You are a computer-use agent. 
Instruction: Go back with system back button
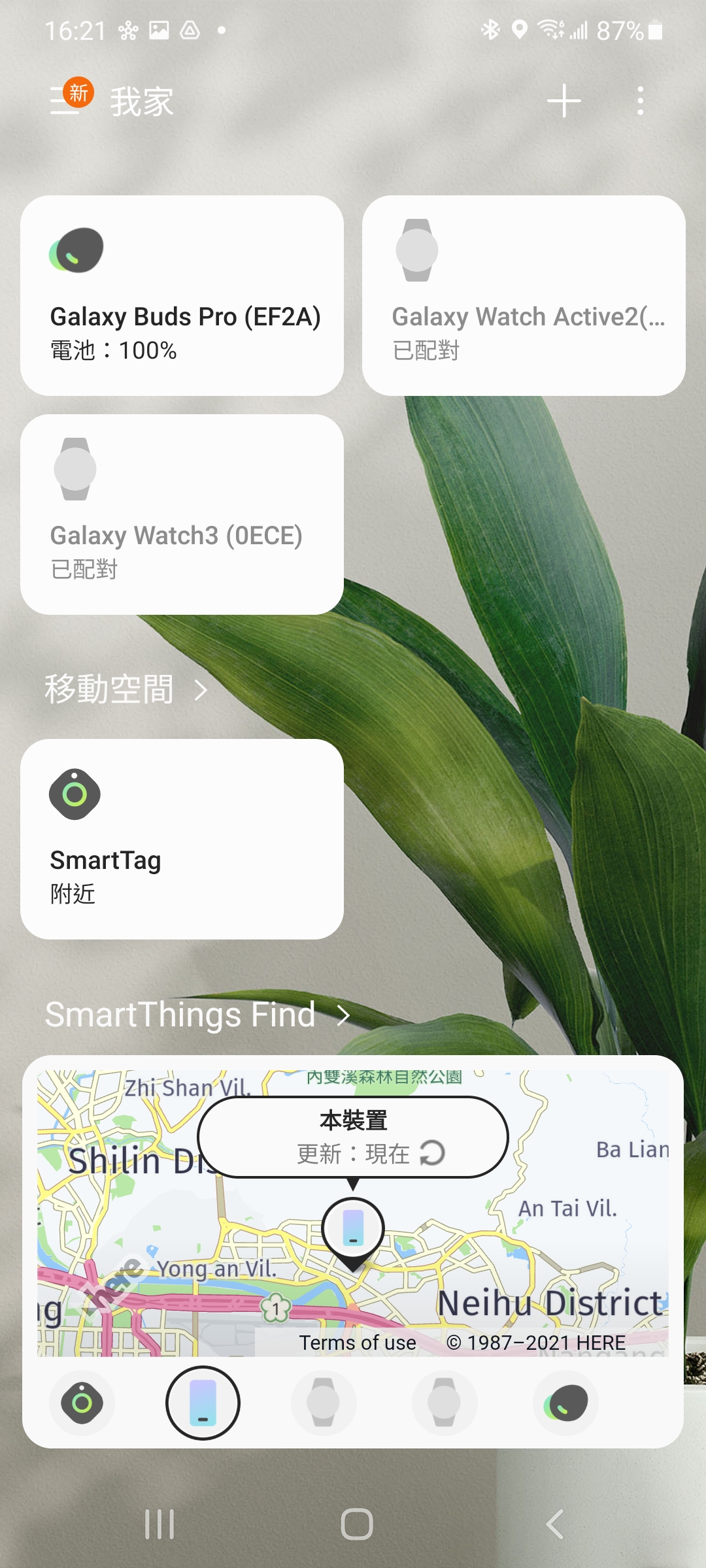[x=554, y=1524]
